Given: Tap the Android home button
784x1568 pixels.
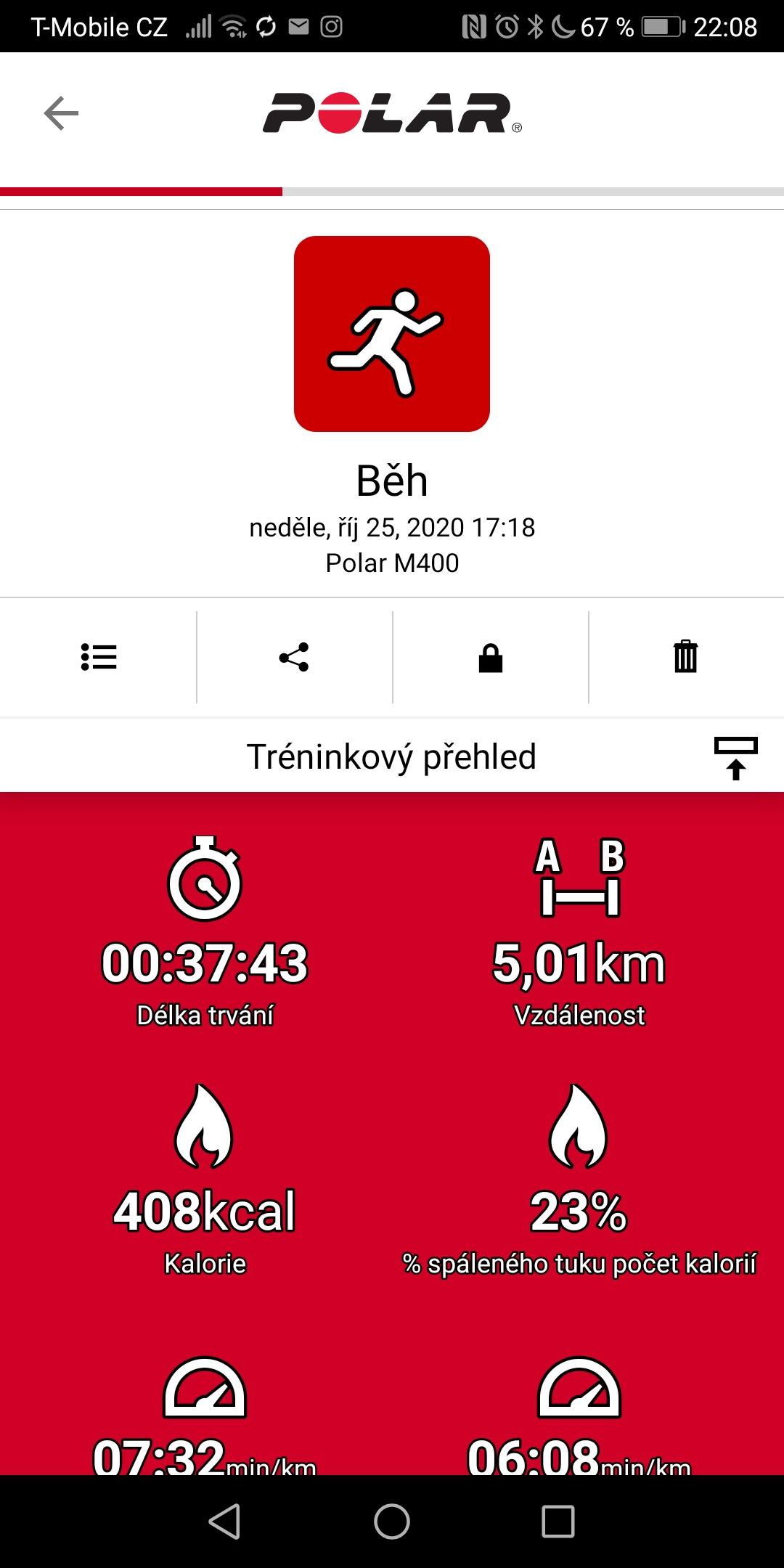Looking at the screenshot, I should 392,1521.
